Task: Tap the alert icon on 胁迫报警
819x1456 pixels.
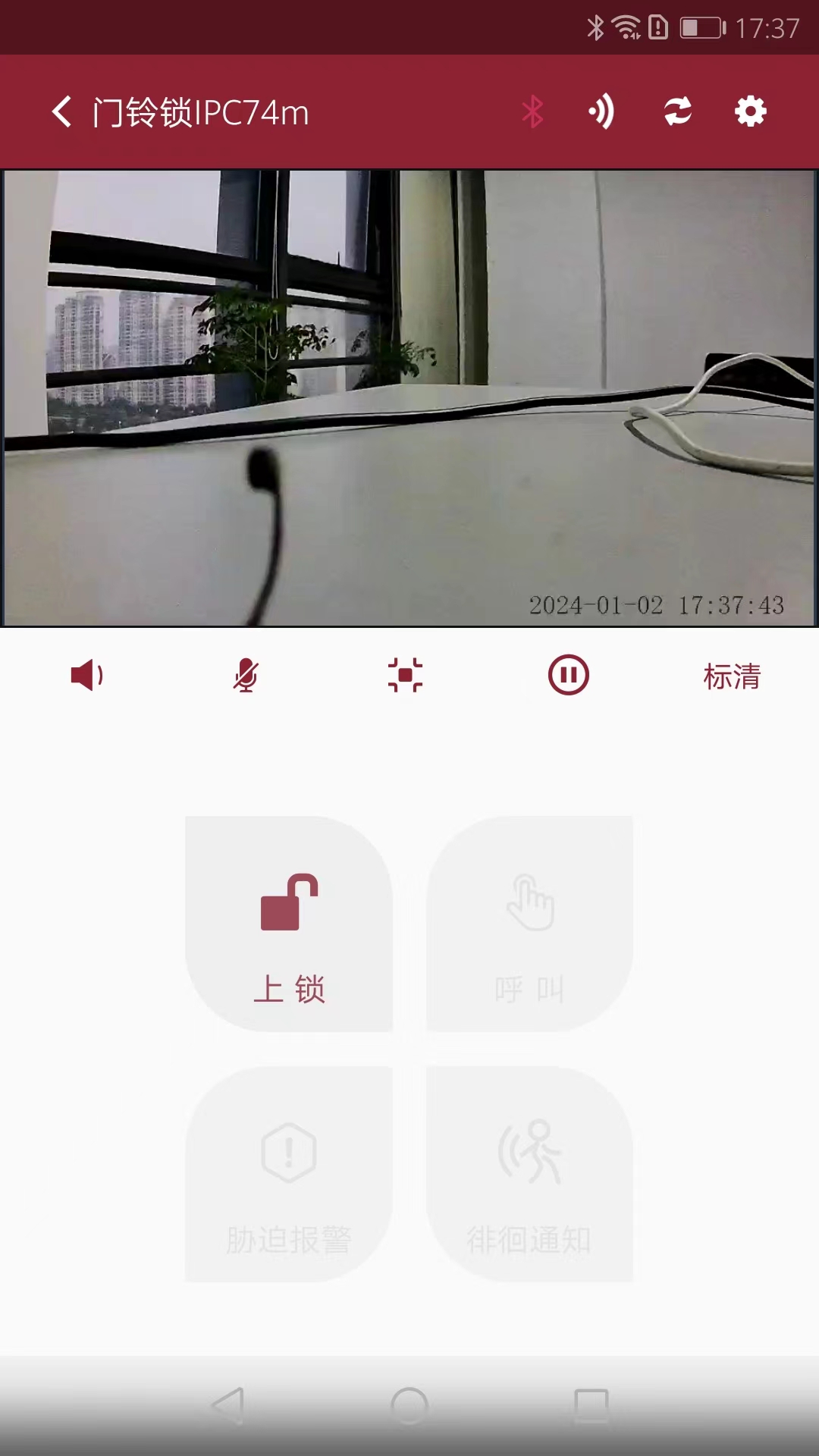Action: click(x=289, y=1153)
